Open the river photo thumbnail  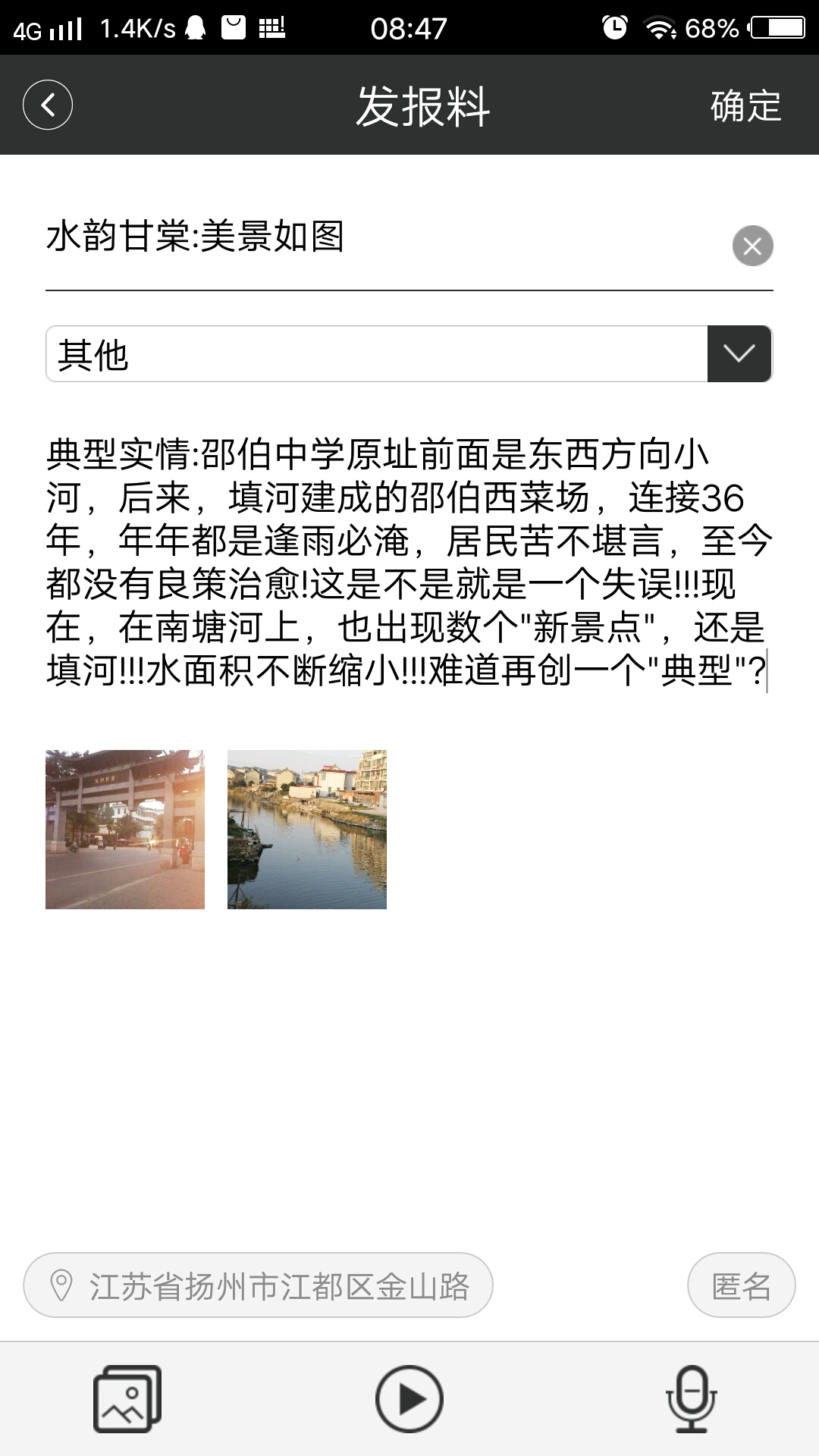click(x=307, y=830)
